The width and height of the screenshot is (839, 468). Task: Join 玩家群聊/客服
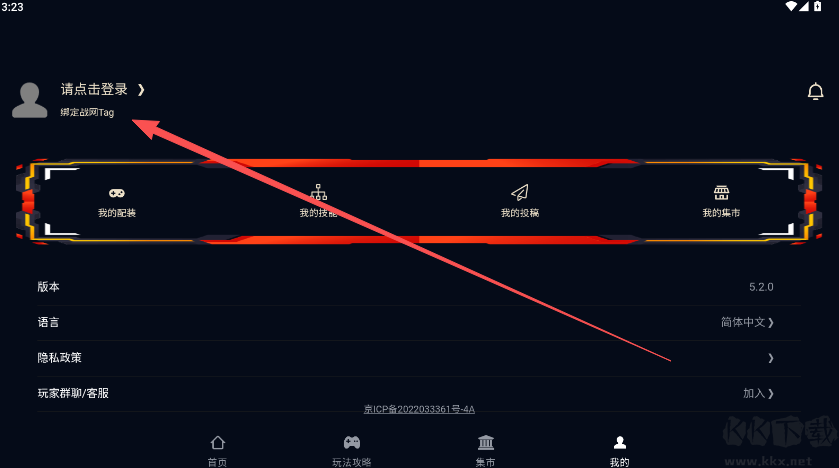click(x=758, y=393)
